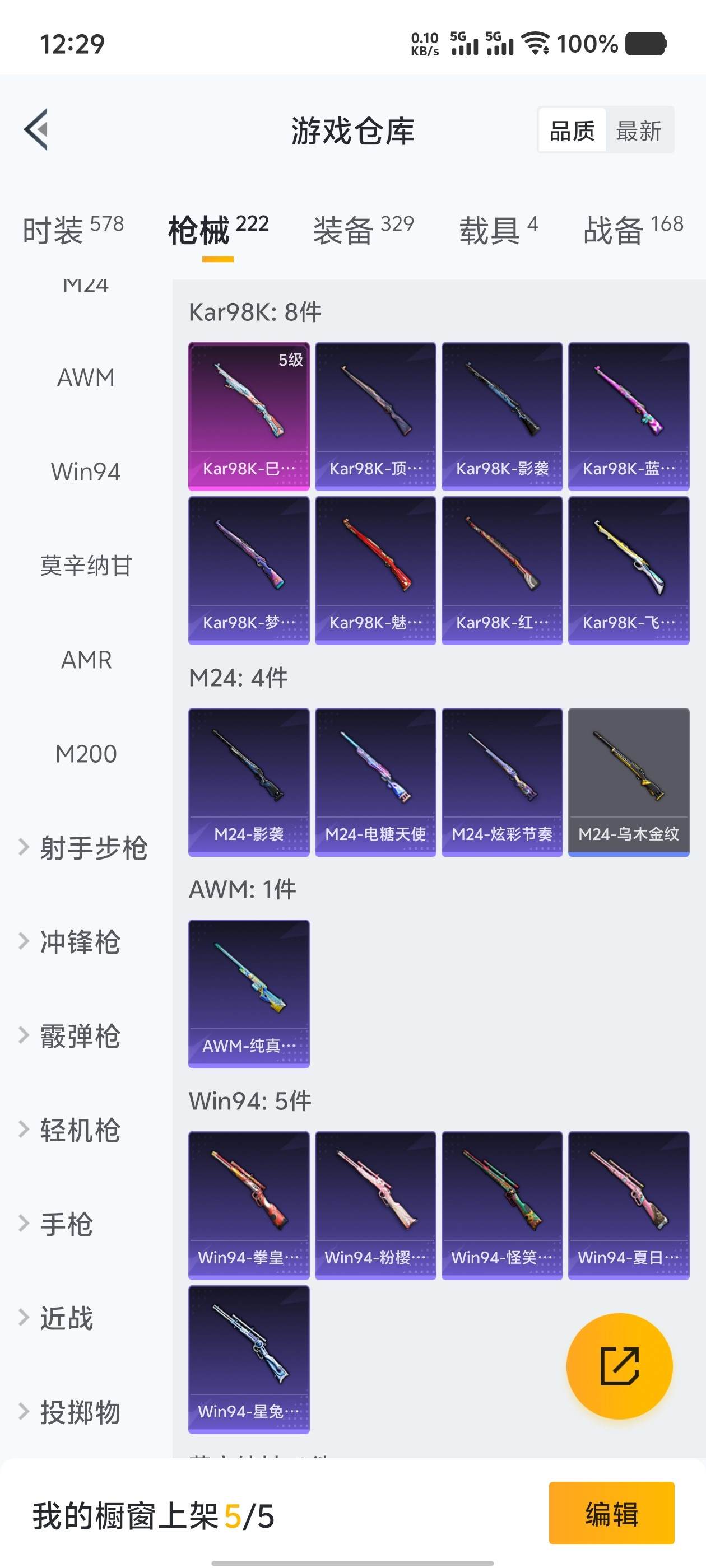The image size is (706, 1568).
Task: Select AWM in the side list
Action: [86, 378]
